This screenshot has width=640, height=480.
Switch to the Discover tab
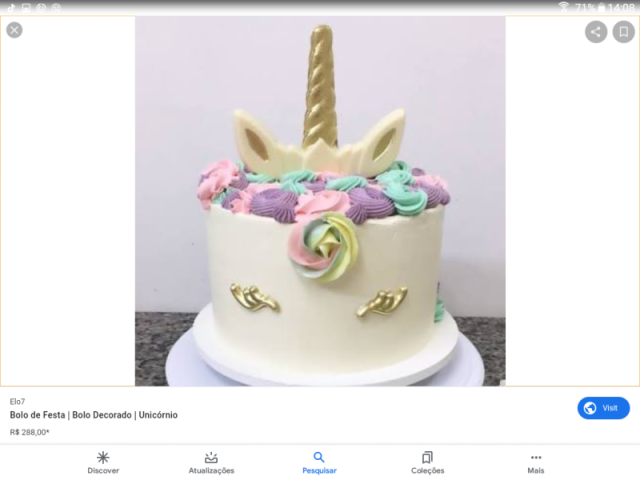click(103, 462)
